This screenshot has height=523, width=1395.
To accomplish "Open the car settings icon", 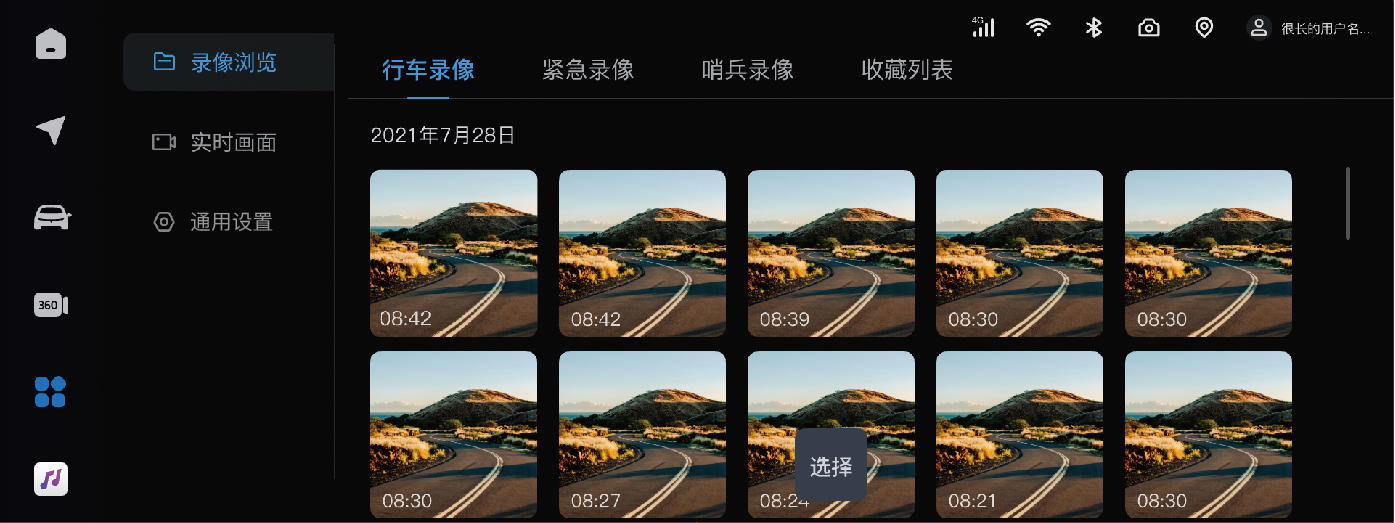I will coord(51,216).
